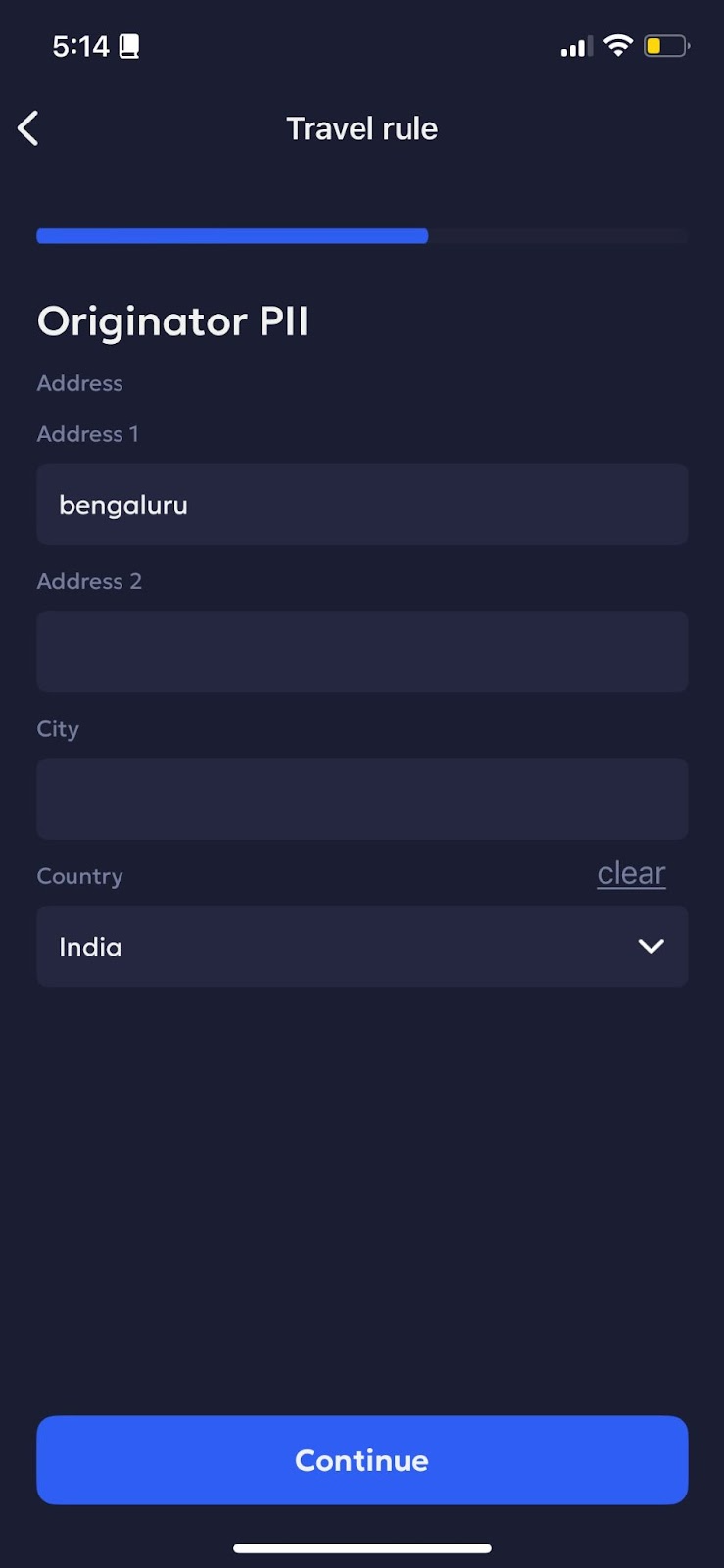724x1568 pixels.
Task: Edit the Address 1 field containing bengaluru
Action: (362, 504)
